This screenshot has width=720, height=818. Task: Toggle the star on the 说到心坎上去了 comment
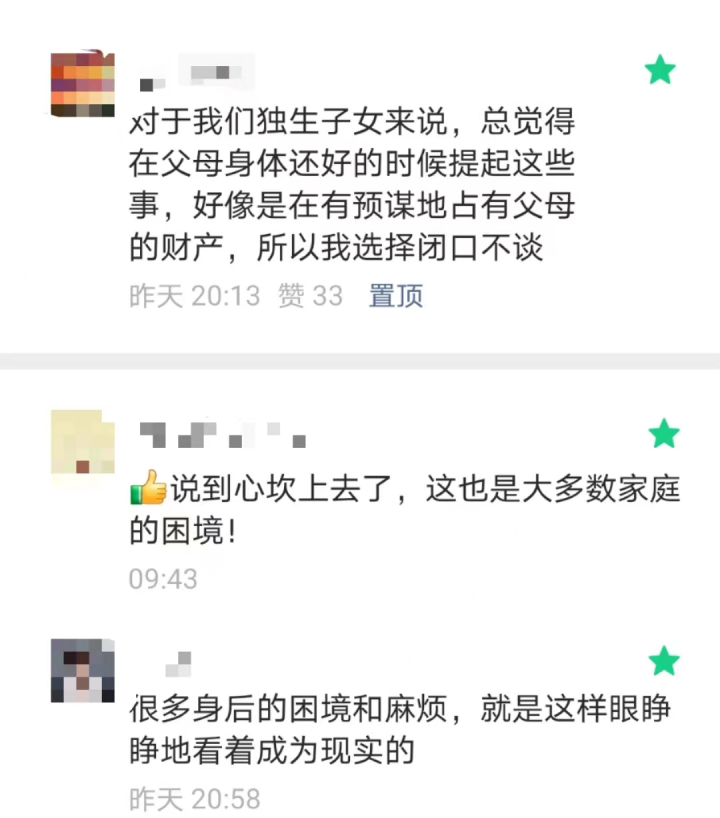tap(663, 434)
